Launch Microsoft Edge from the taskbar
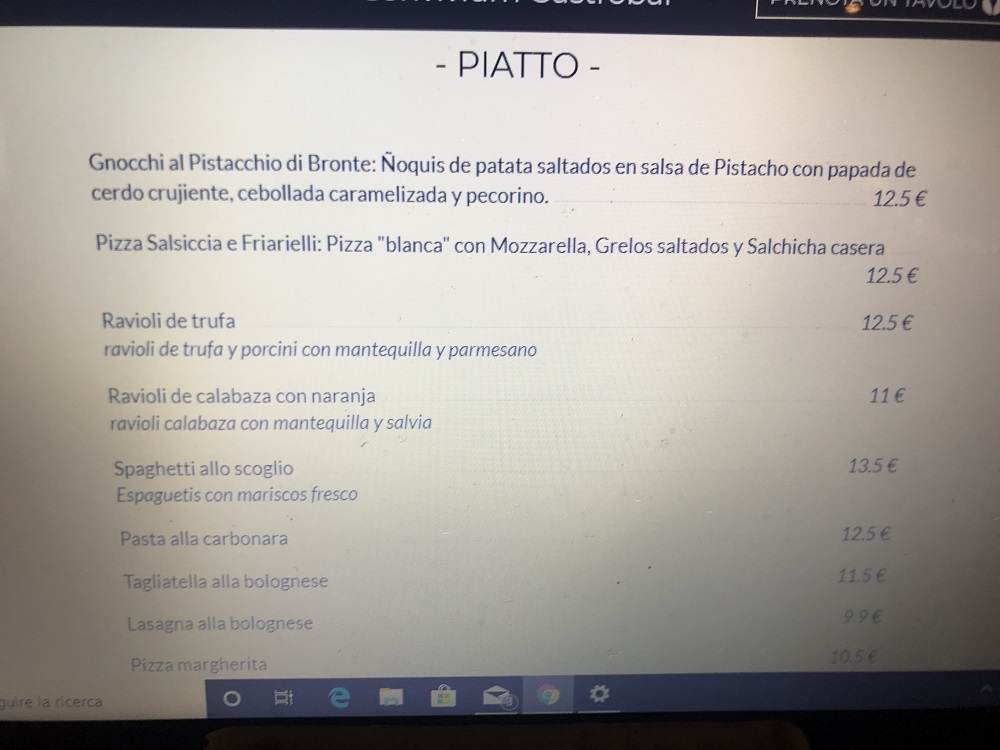Viewport: 1000px width, 750px height. pyautogui.click(x=339, y=697)
